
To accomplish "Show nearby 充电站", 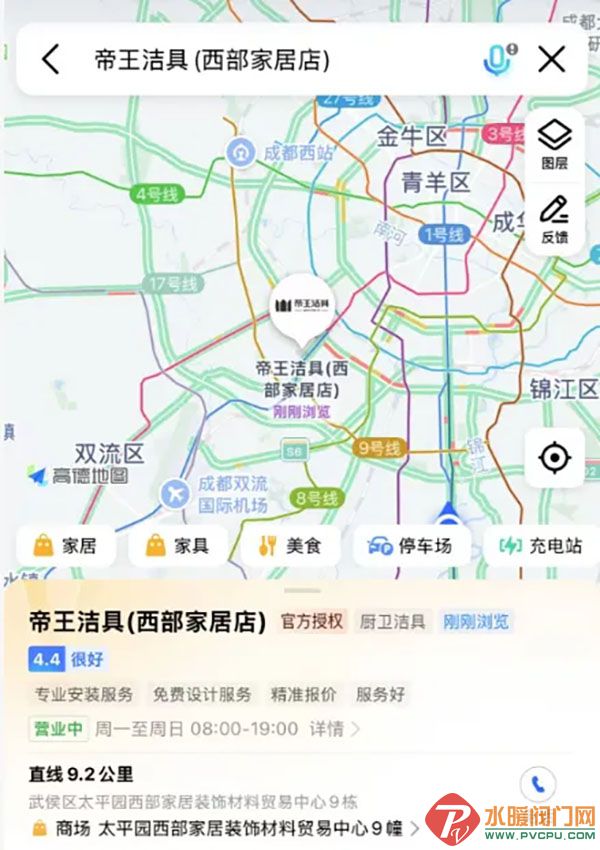I will click(540, 546).
